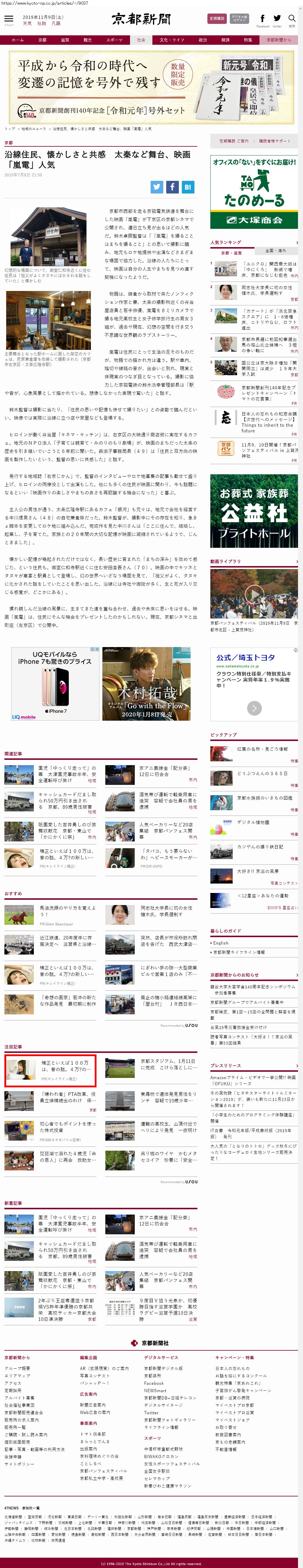Viewport: 303px width, 1568px height.
Task: Open the 政治 navigation tab
Action: pos(203,39)
